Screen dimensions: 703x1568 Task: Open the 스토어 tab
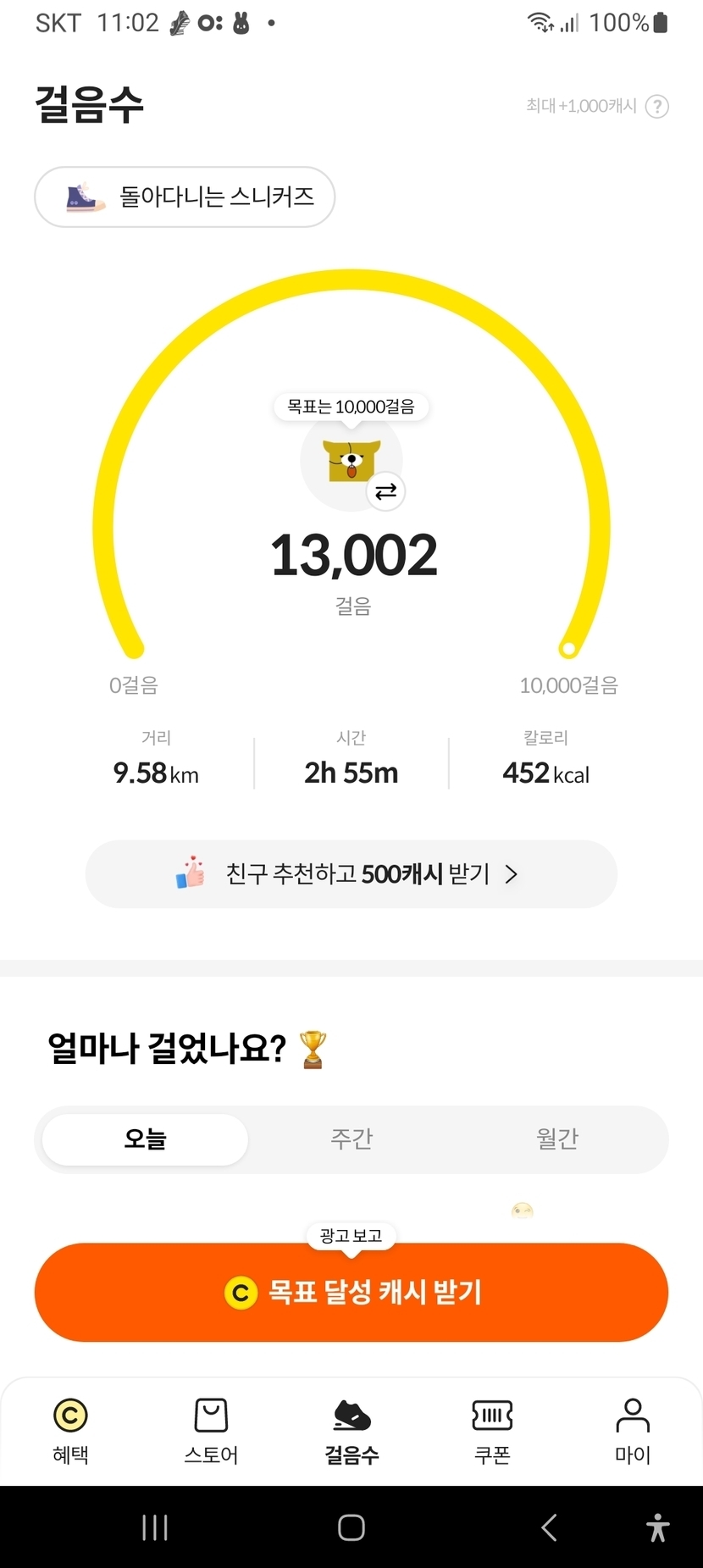pyautogui.click(x=211, y=1431)
